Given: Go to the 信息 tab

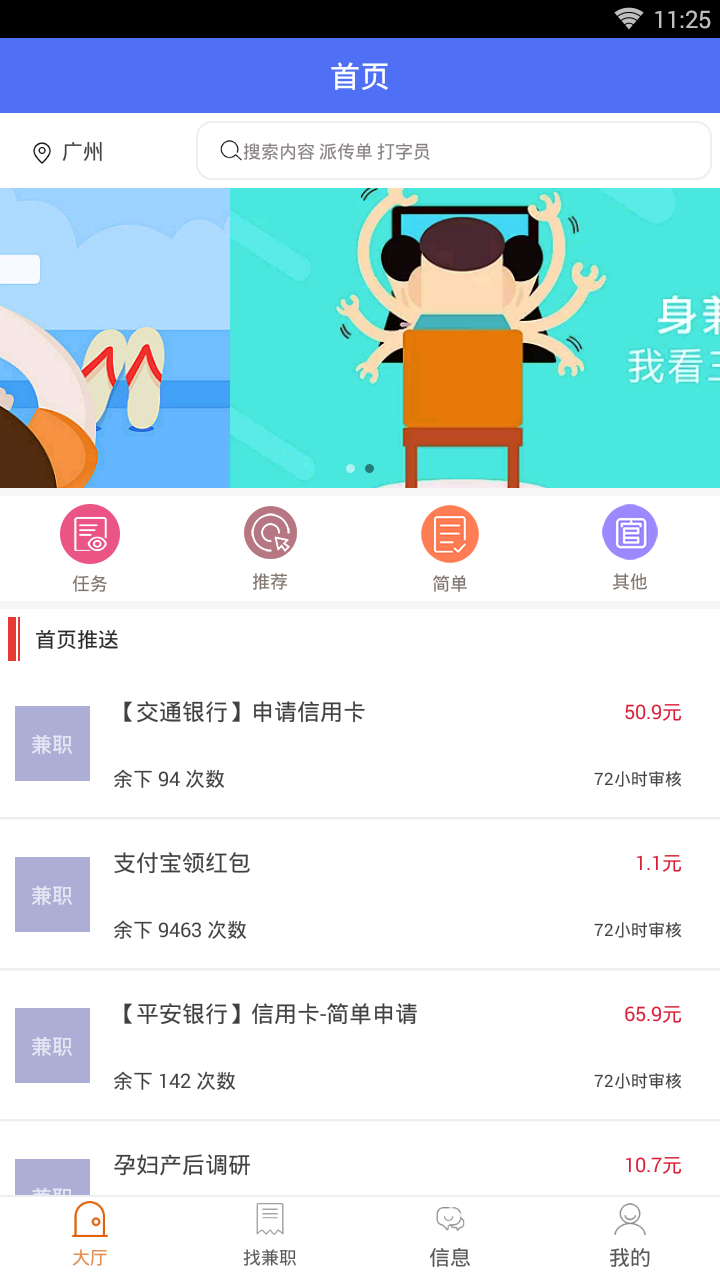Looking at the screenshot, I should pyautogui.click(x=450, y=1236).
